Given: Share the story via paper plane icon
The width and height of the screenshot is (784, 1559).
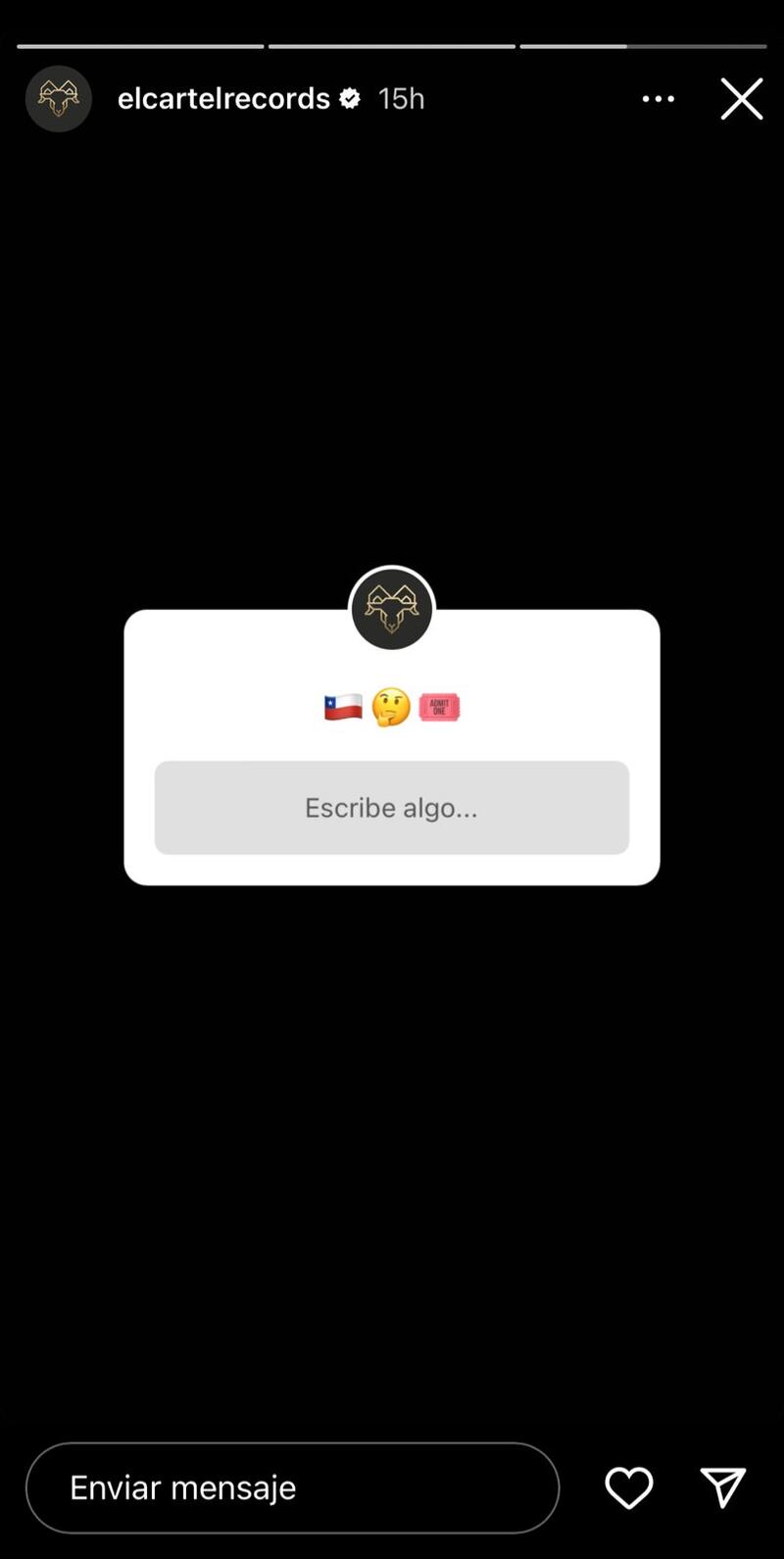Looking at the screenshot, I should click(723, 1487).
